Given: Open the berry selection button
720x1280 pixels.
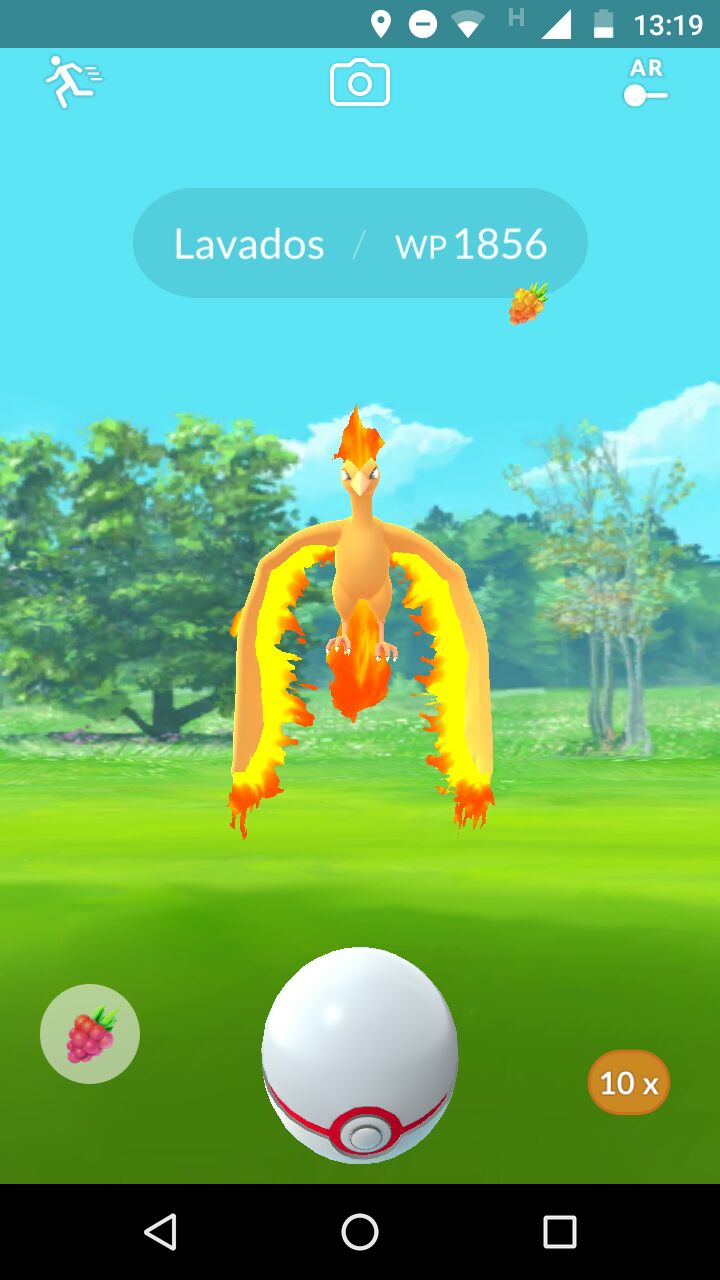Looking at the screenshot, I should click(x=90, y=1034).
